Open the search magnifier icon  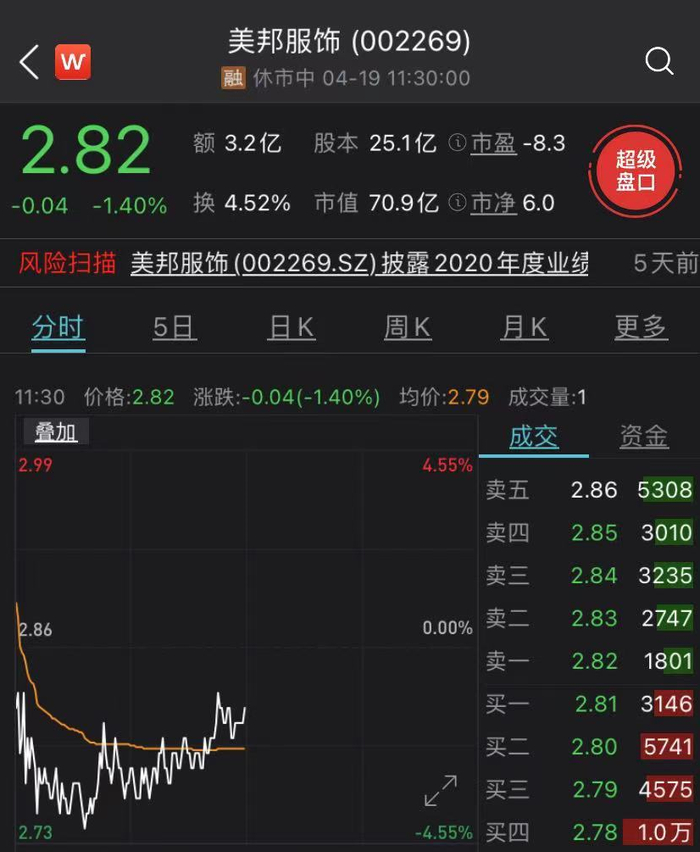coord(659,62)
